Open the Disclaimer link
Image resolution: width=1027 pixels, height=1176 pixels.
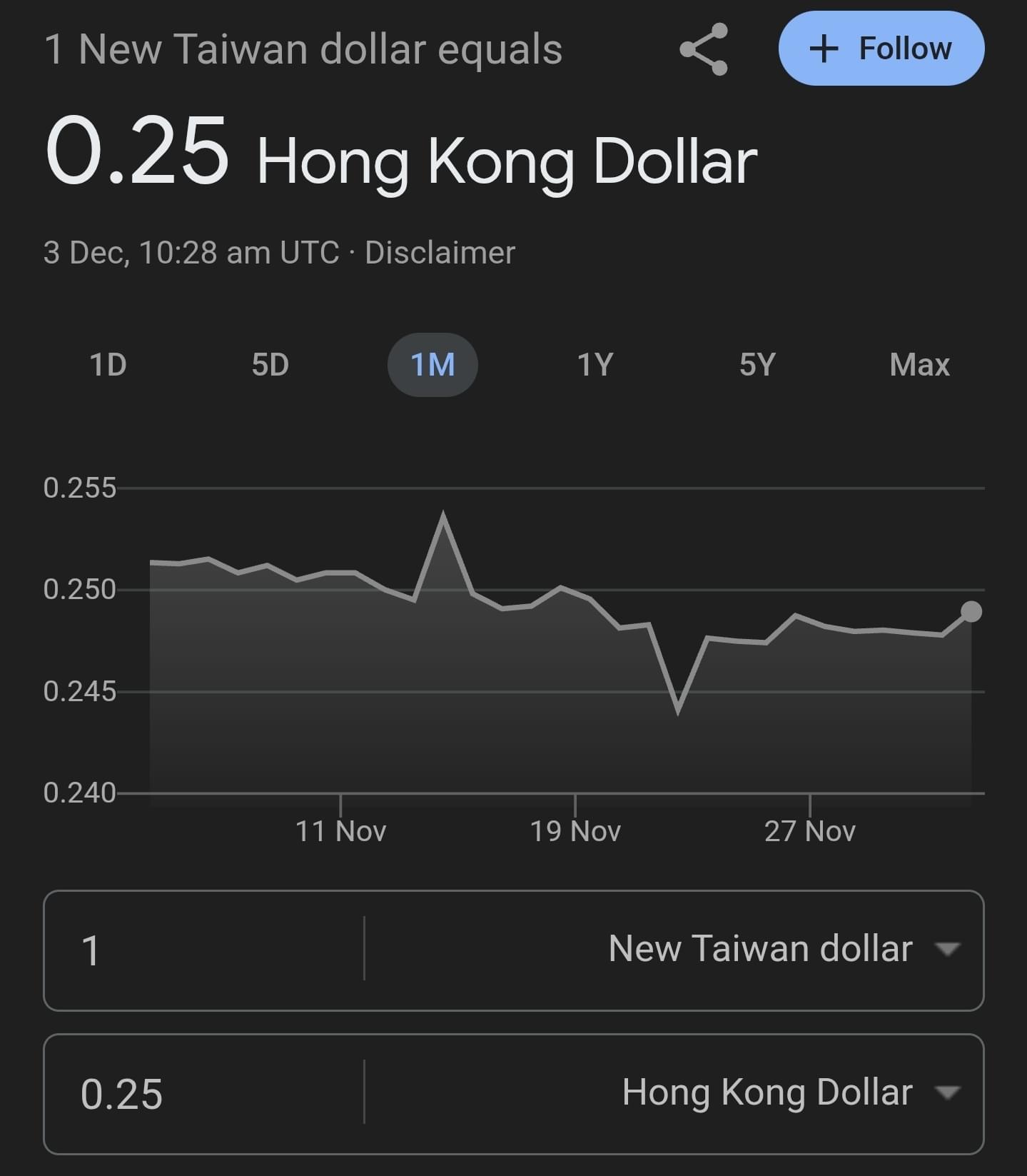click(440, 251)
